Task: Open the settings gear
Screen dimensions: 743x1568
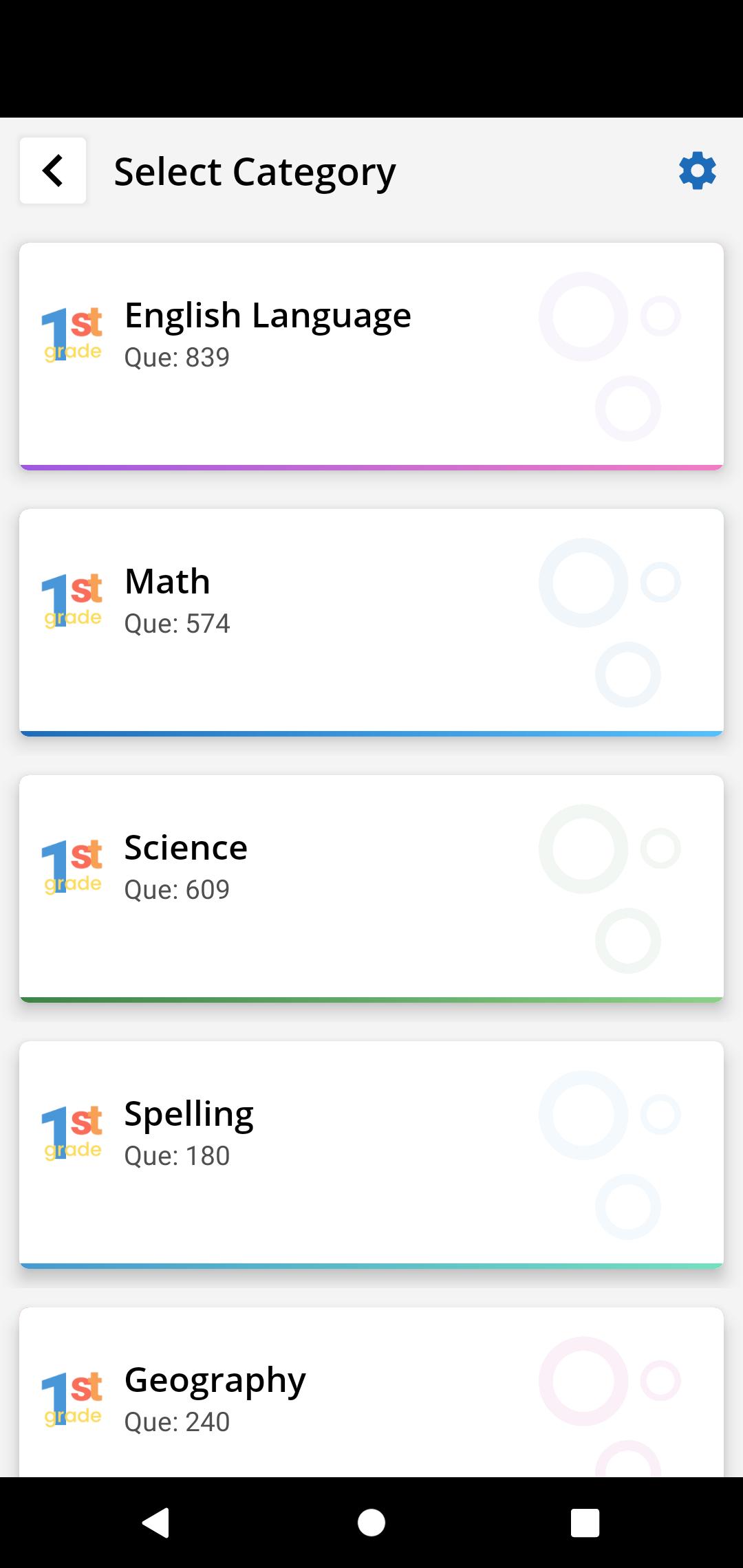Action: [x=697, y=171]
